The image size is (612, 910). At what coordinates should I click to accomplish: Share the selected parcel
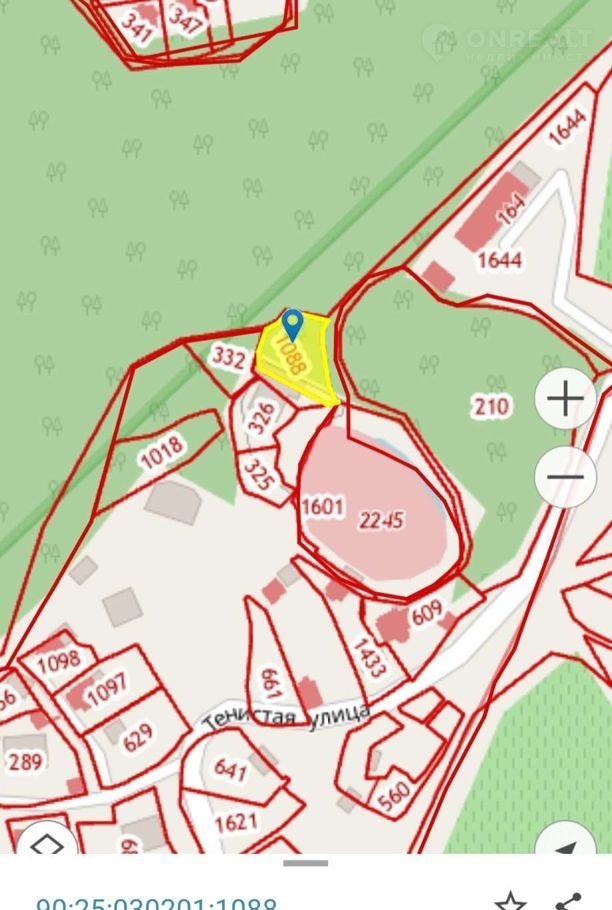569,900
